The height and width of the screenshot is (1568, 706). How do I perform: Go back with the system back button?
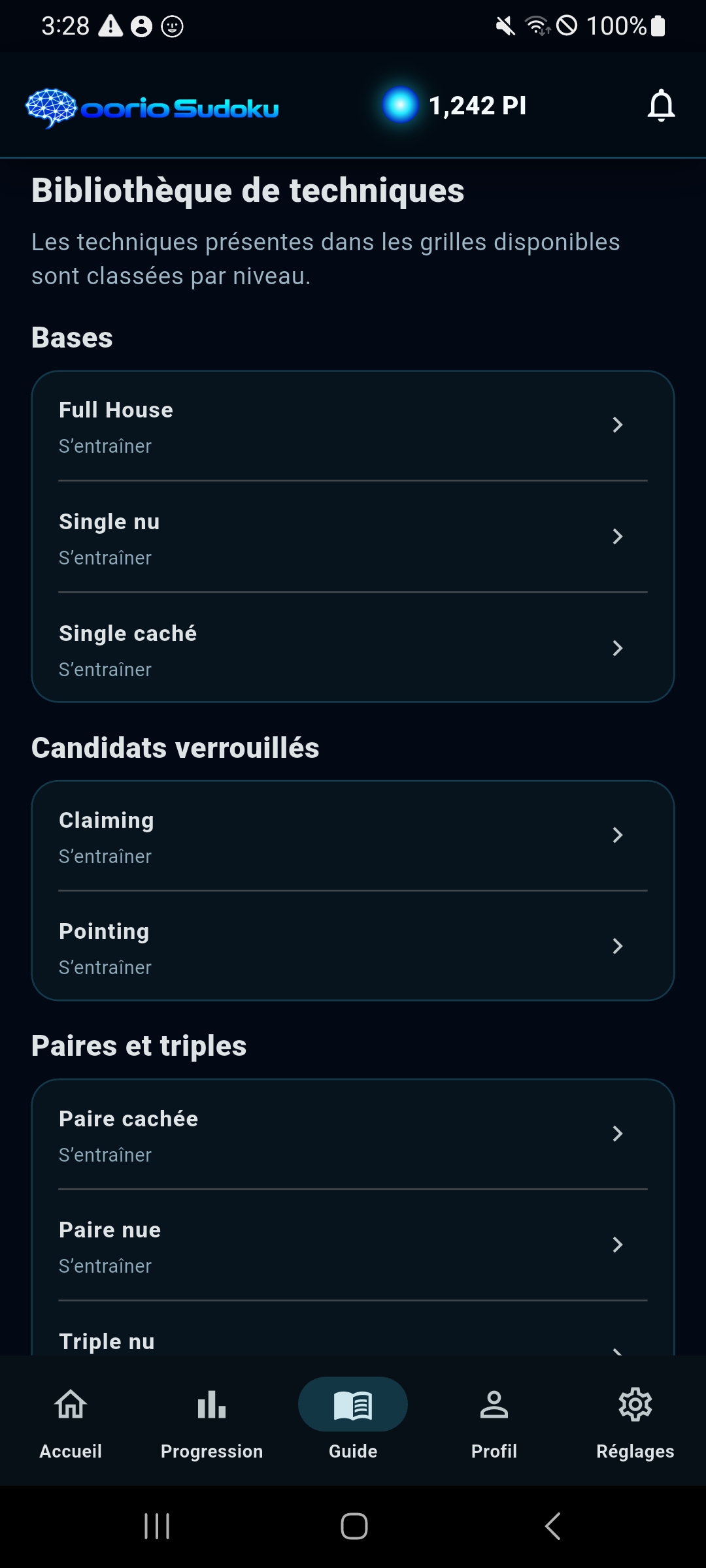pos(553,1526)
